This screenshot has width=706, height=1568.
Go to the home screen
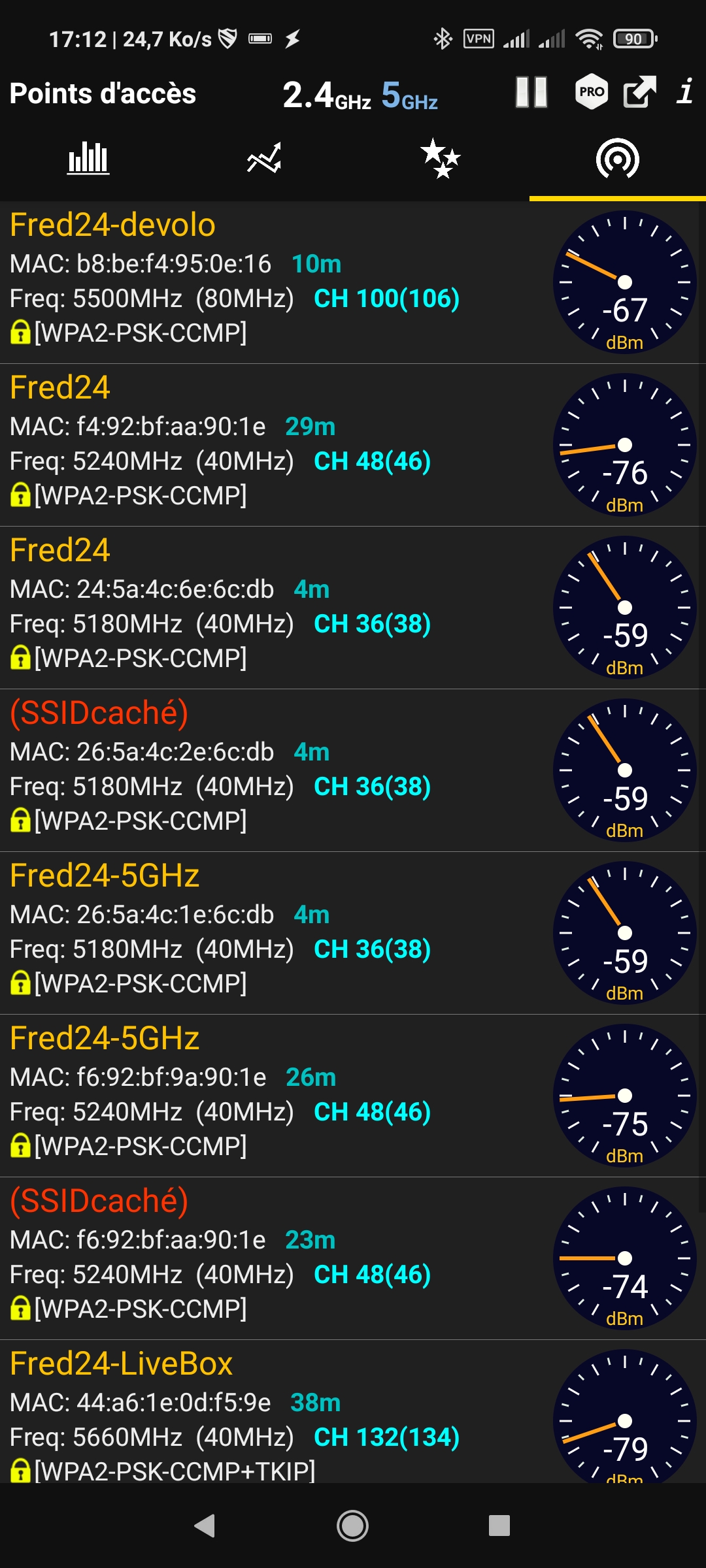pos(352,1526)
